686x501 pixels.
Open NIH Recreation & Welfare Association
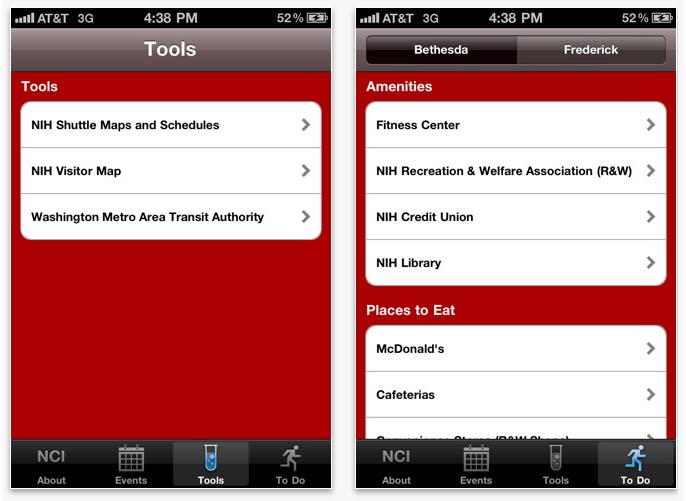tap(515, 171)
